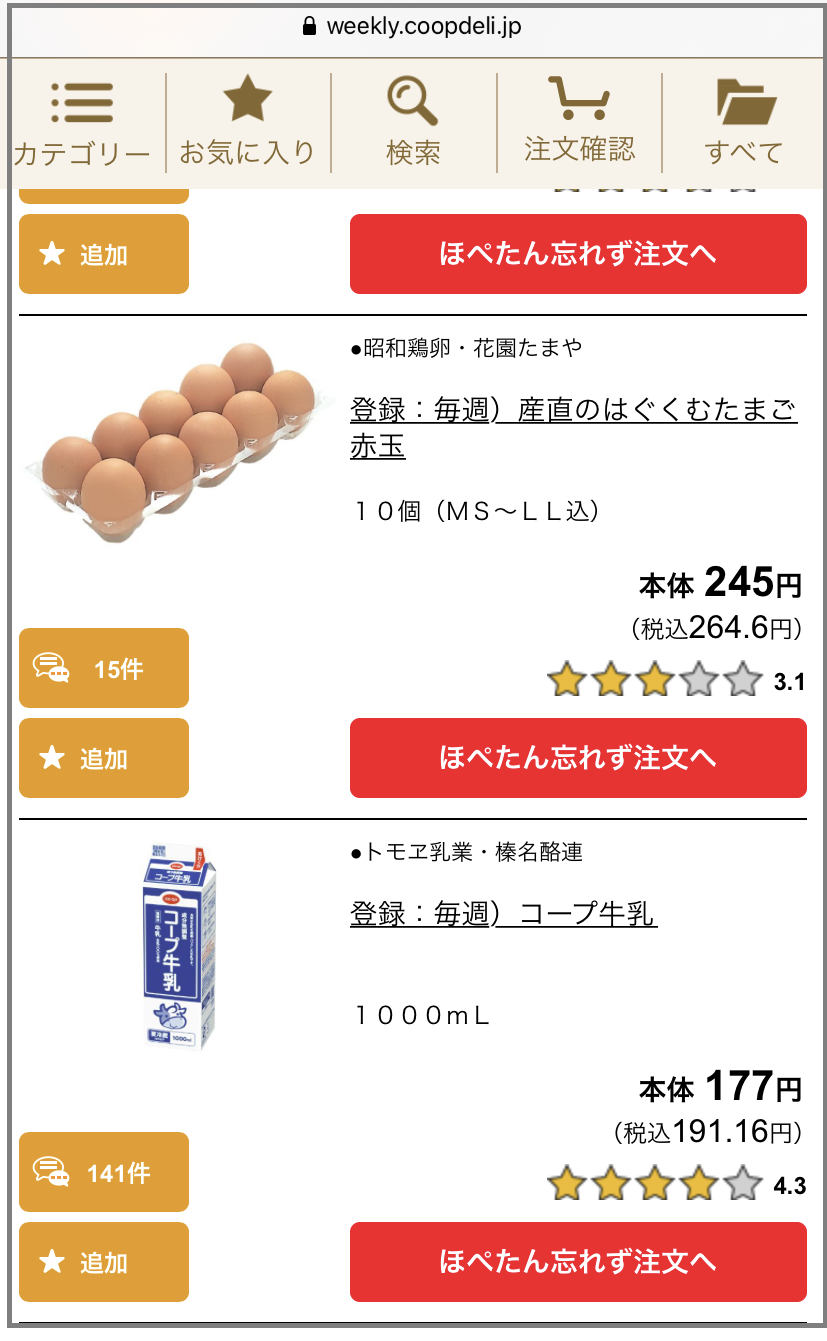Open the コープ牛乳 product link
827x1341 pixels.
pyautogui.click(x=503, y=913)
